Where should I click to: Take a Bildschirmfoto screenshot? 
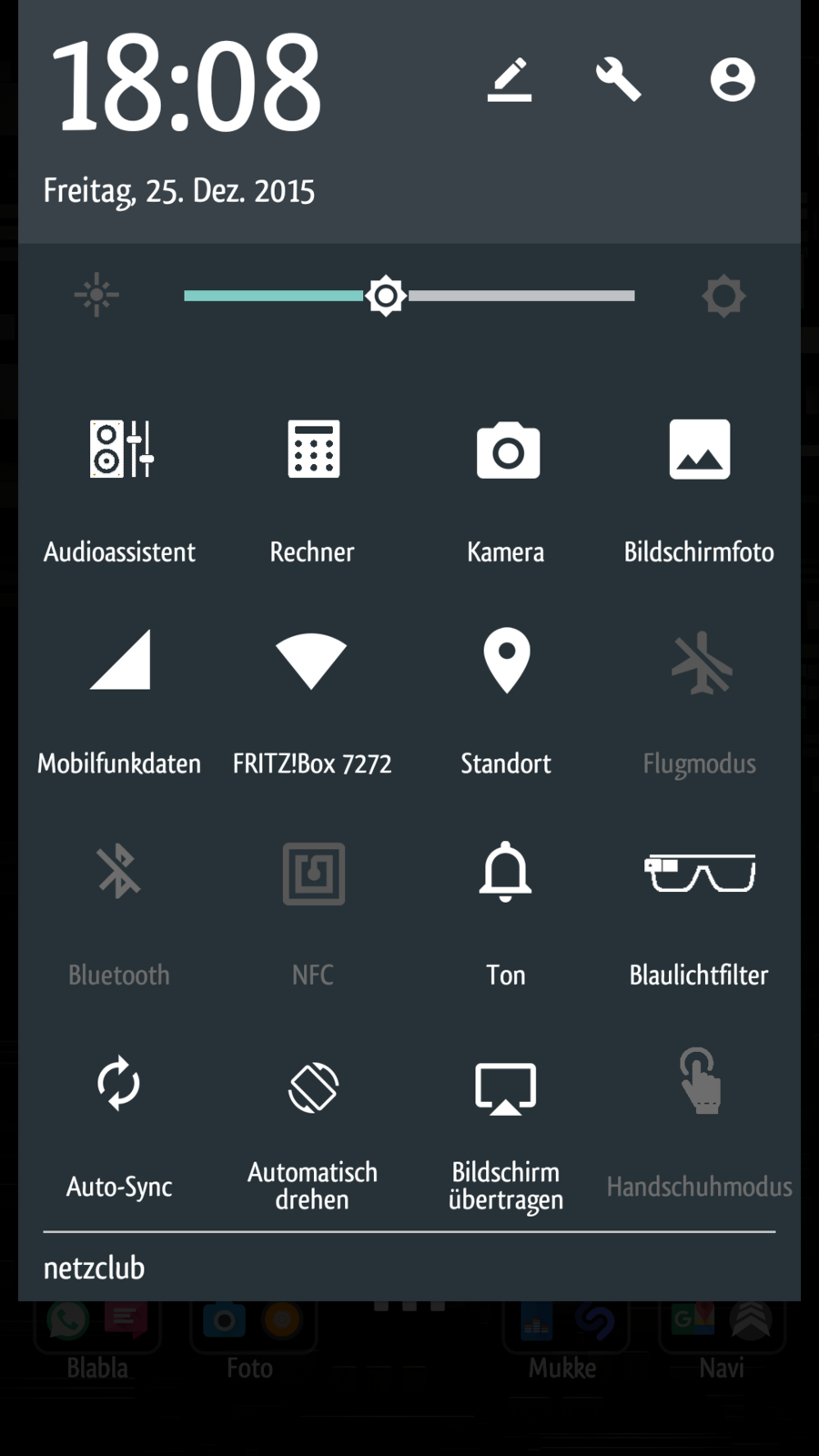click(699, 449)
